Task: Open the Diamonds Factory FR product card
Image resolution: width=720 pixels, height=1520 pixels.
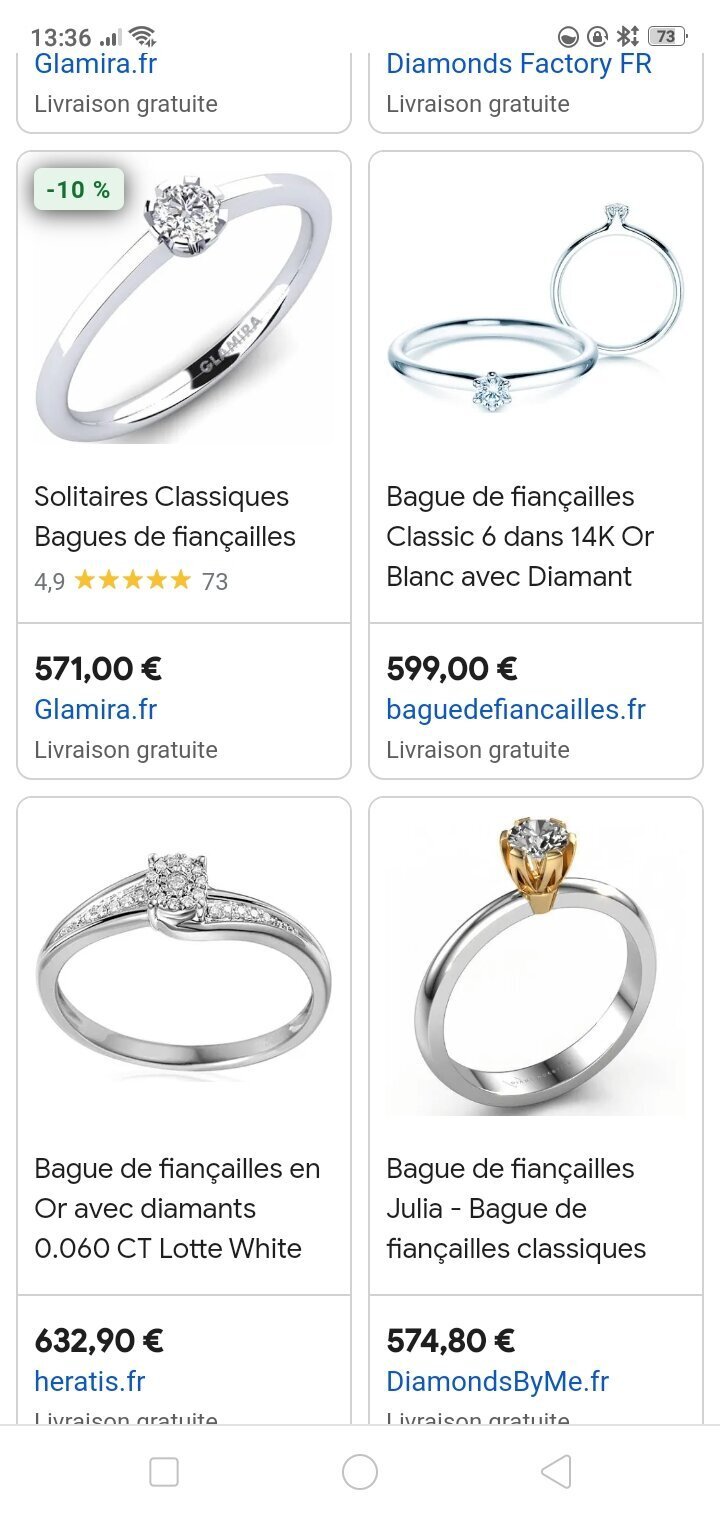Action: [x=536, y=92]
